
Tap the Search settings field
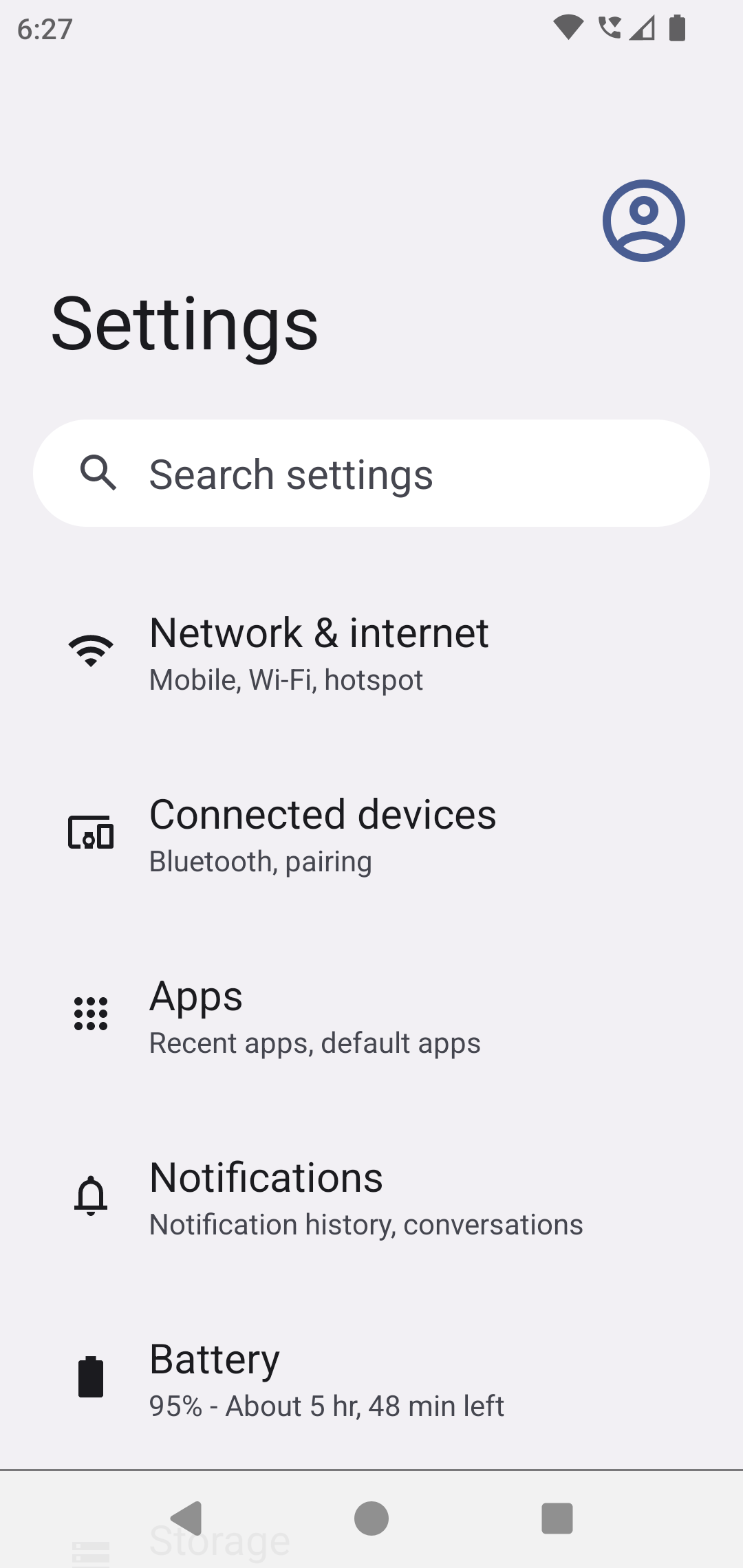coord(371,473)
